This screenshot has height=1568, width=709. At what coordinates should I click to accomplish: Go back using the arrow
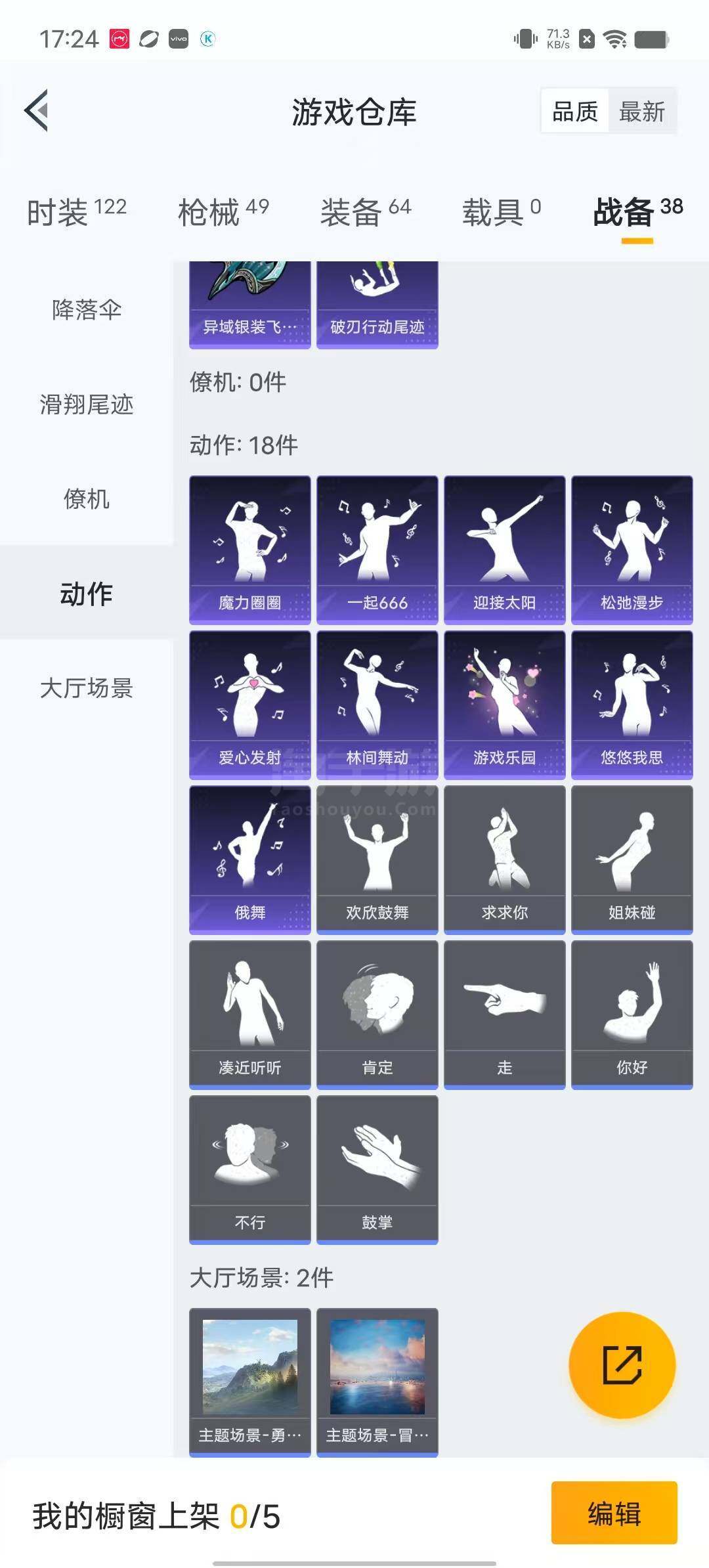click(x=37, y=110)
